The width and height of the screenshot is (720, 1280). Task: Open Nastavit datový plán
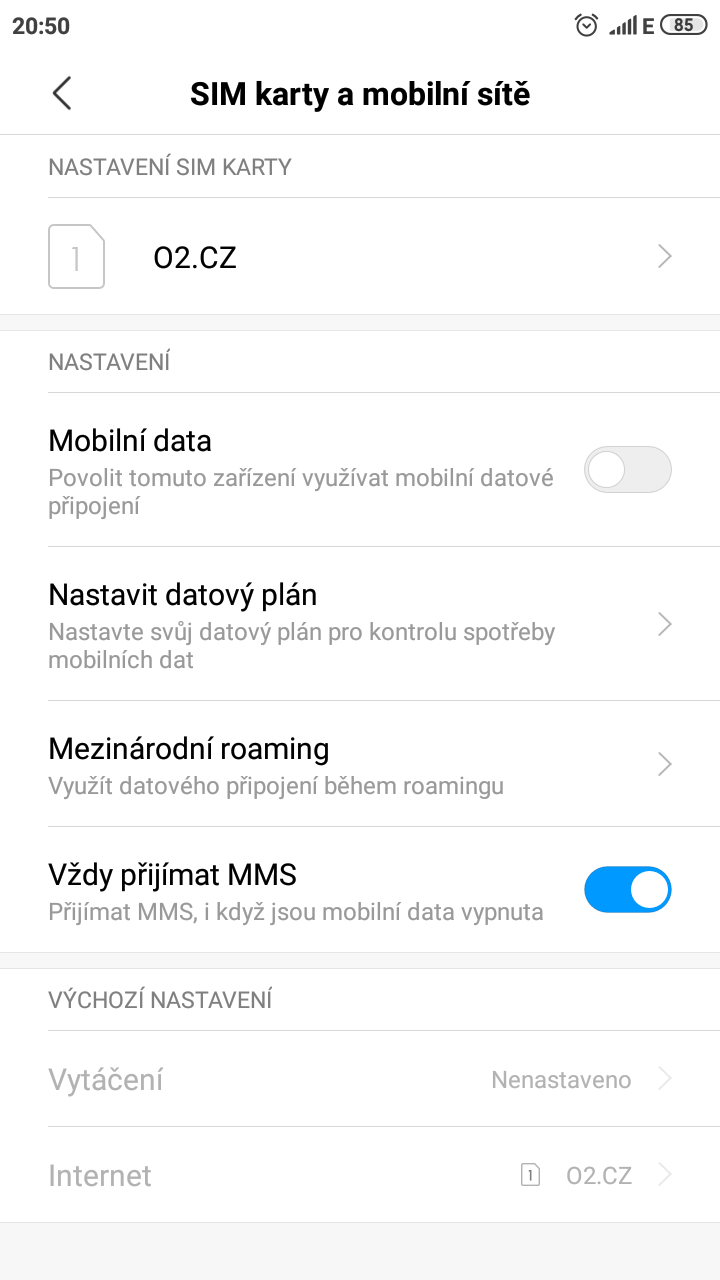tap(360, 624)
